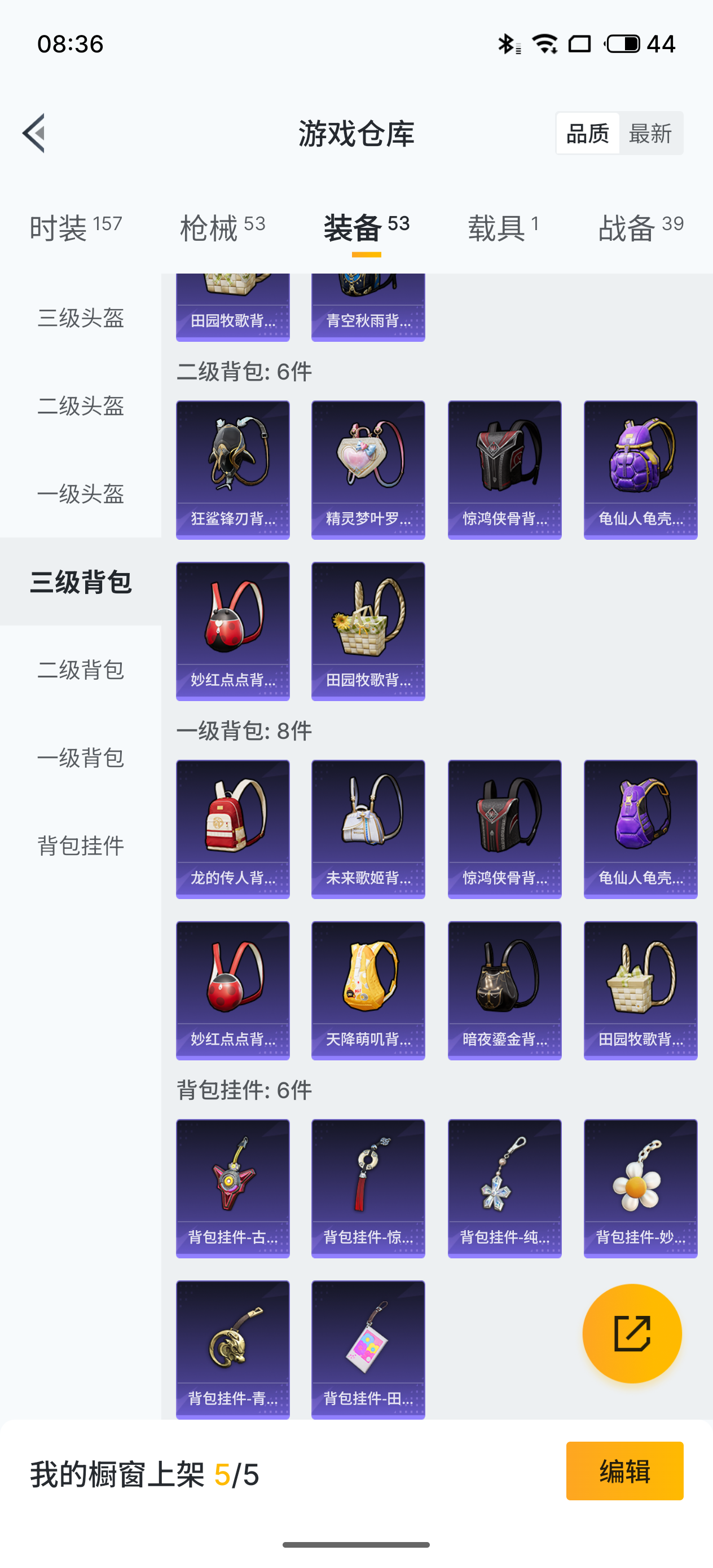Viewport: 713px width, 1568px height.
Task: Select 二级头盔 in the side menu
Action: coord(80,406)
